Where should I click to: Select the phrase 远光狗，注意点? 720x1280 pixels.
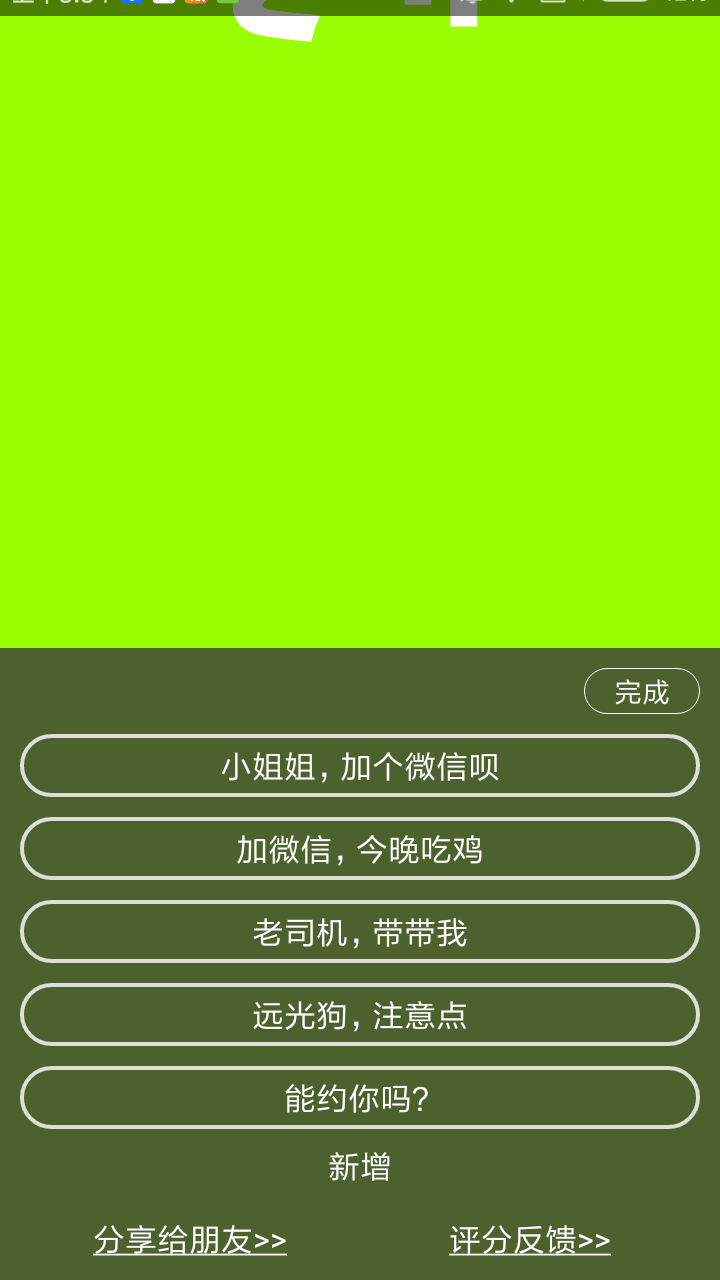[359, 1015]
